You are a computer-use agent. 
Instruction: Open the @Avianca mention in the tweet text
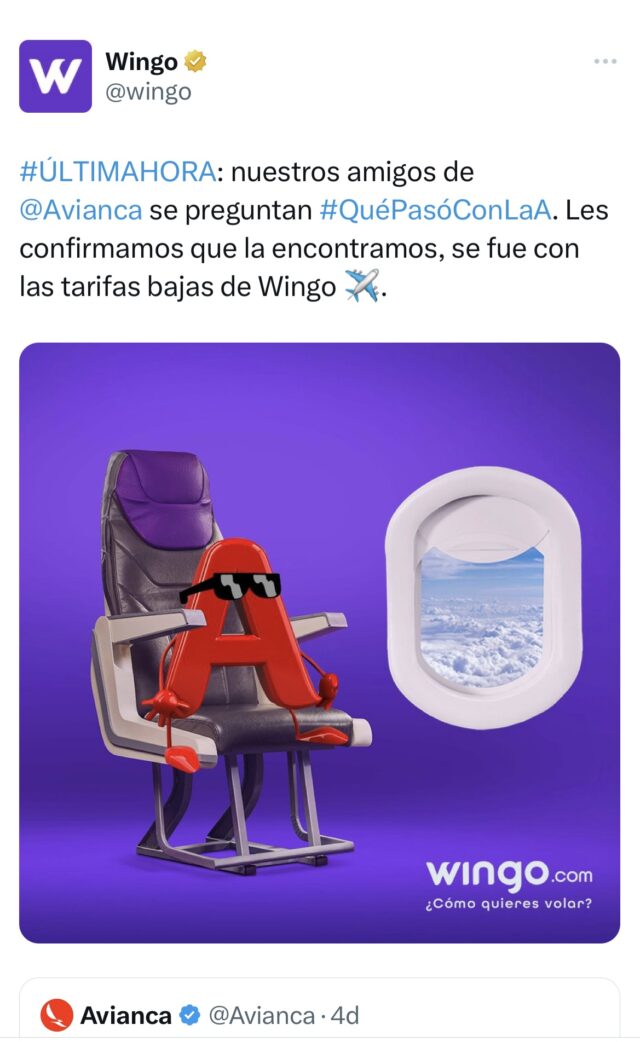(81, 210)
